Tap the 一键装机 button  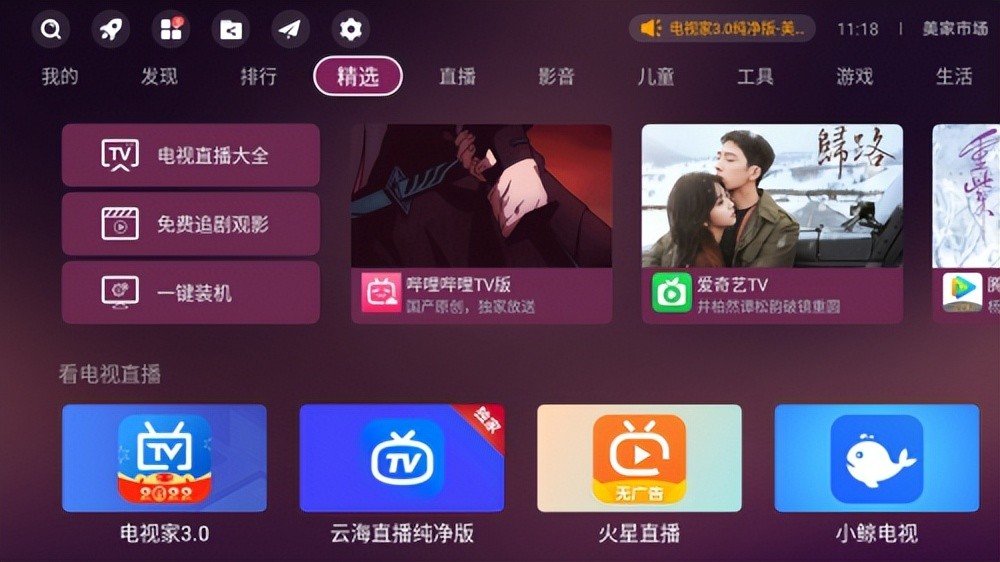click(x=191, y=293)
